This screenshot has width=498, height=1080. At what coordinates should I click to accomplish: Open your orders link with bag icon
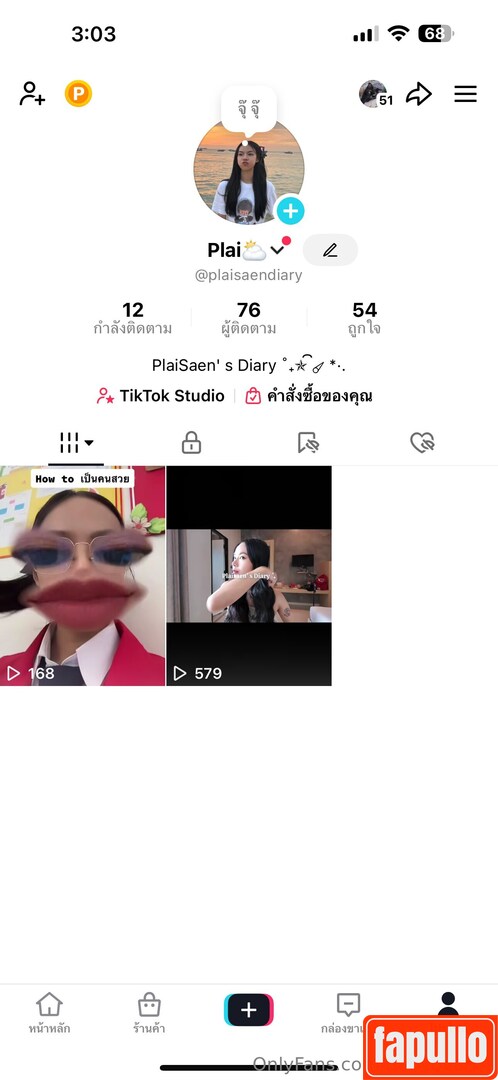click(309, 396)
